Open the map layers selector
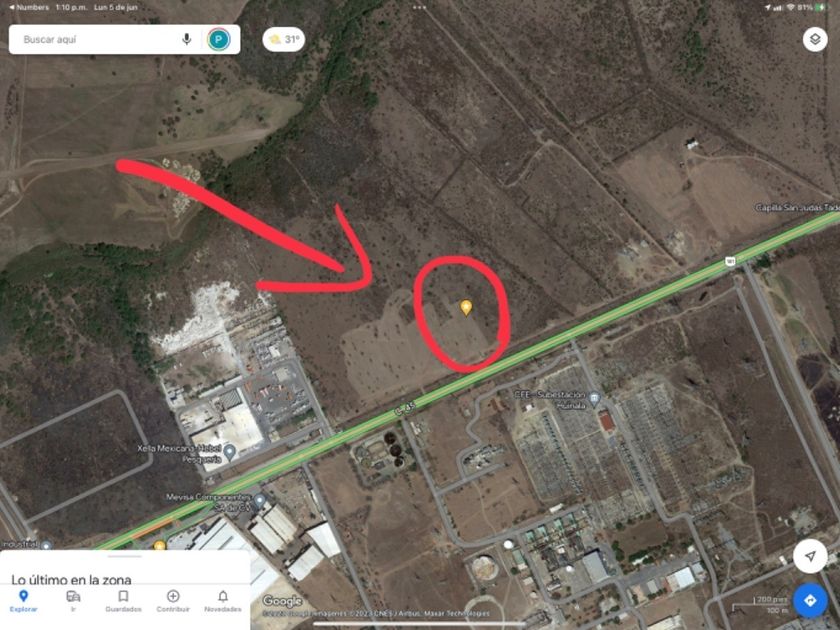 click(x=814, y=39)
